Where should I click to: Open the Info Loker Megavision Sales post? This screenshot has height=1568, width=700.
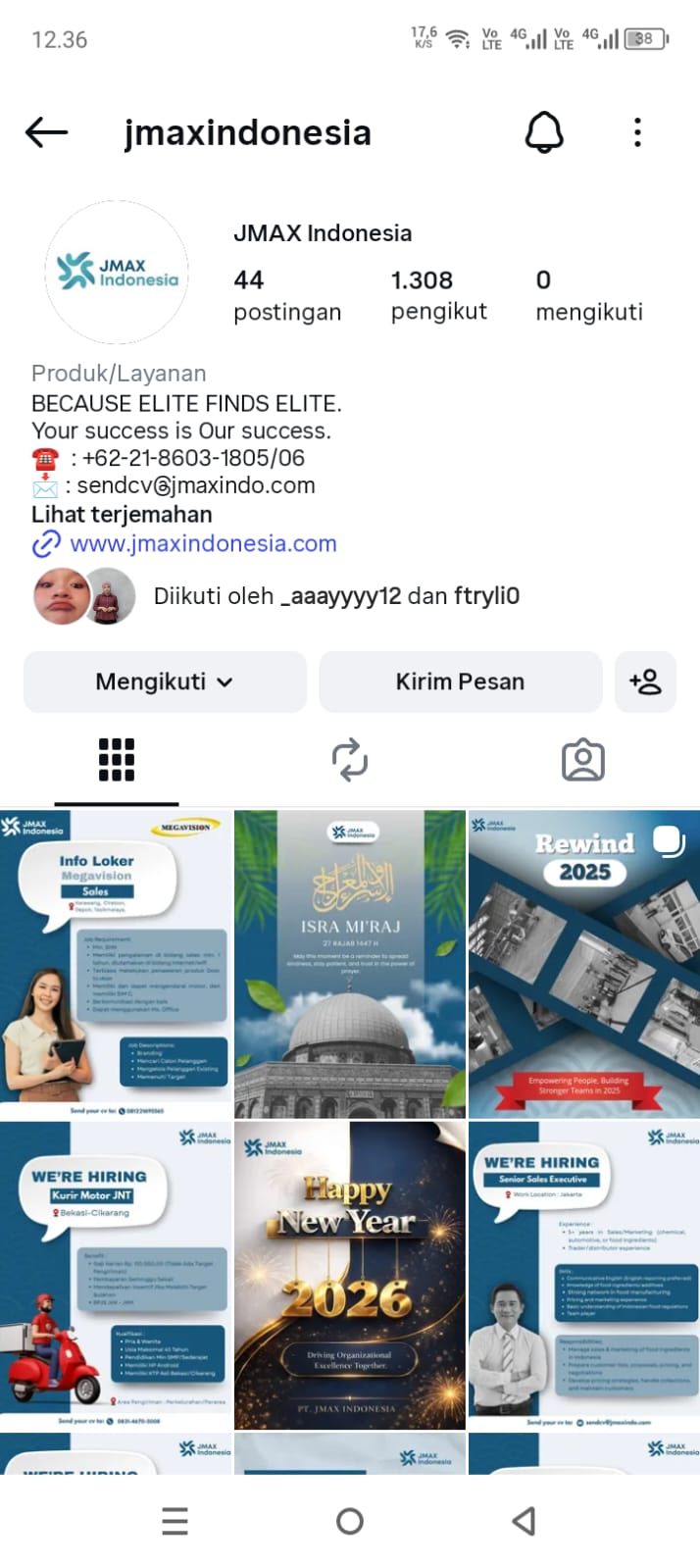click(x=116, y=963)
